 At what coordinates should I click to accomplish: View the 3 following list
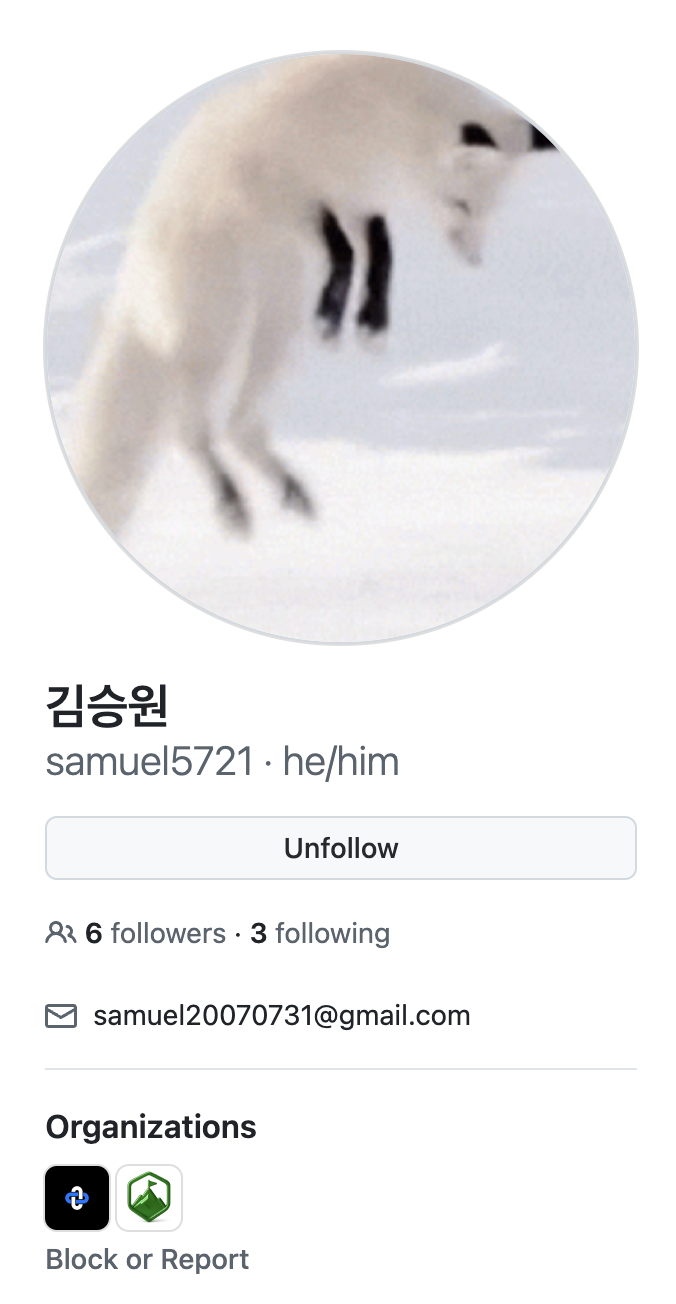point(320,933)
